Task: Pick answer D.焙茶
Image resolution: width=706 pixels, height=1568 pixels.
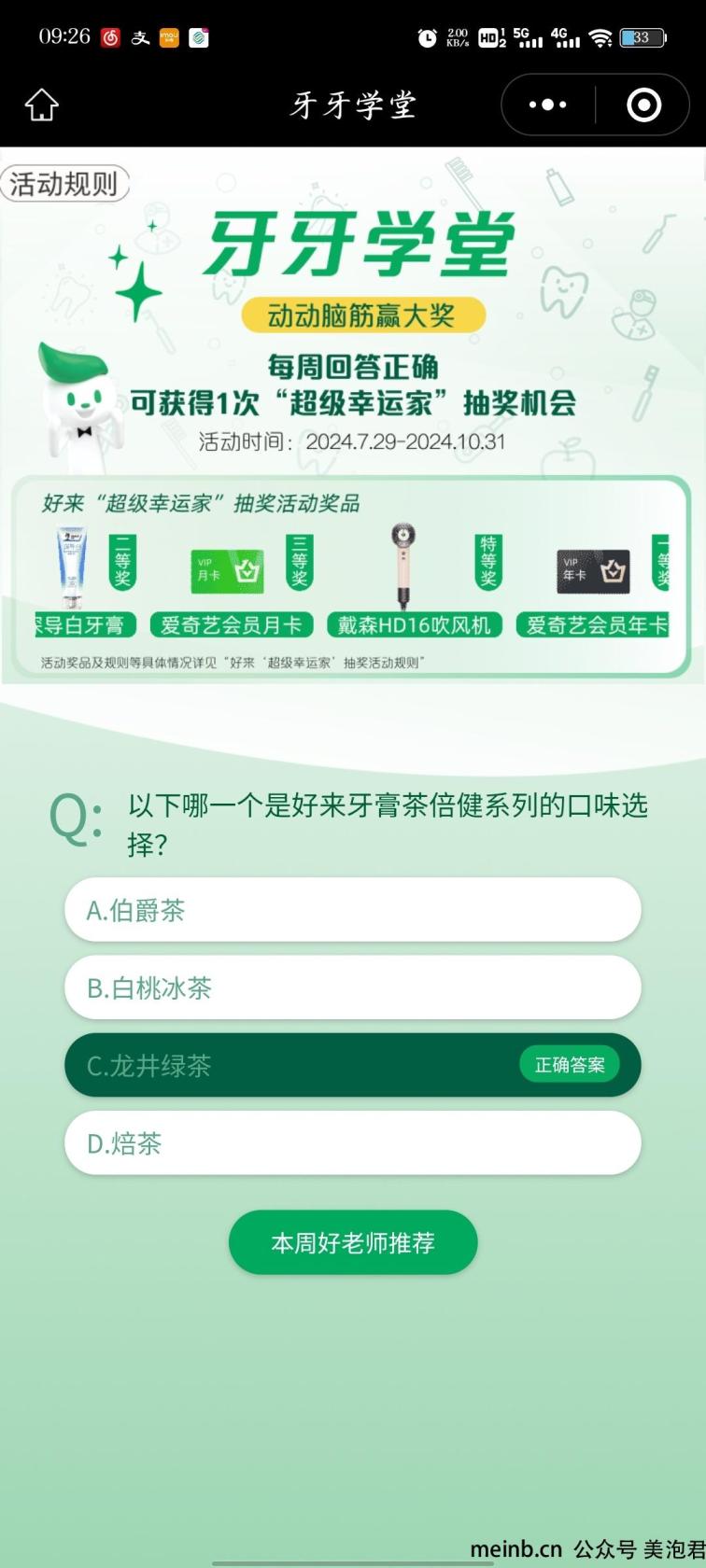Action: tap(352, 1142)
